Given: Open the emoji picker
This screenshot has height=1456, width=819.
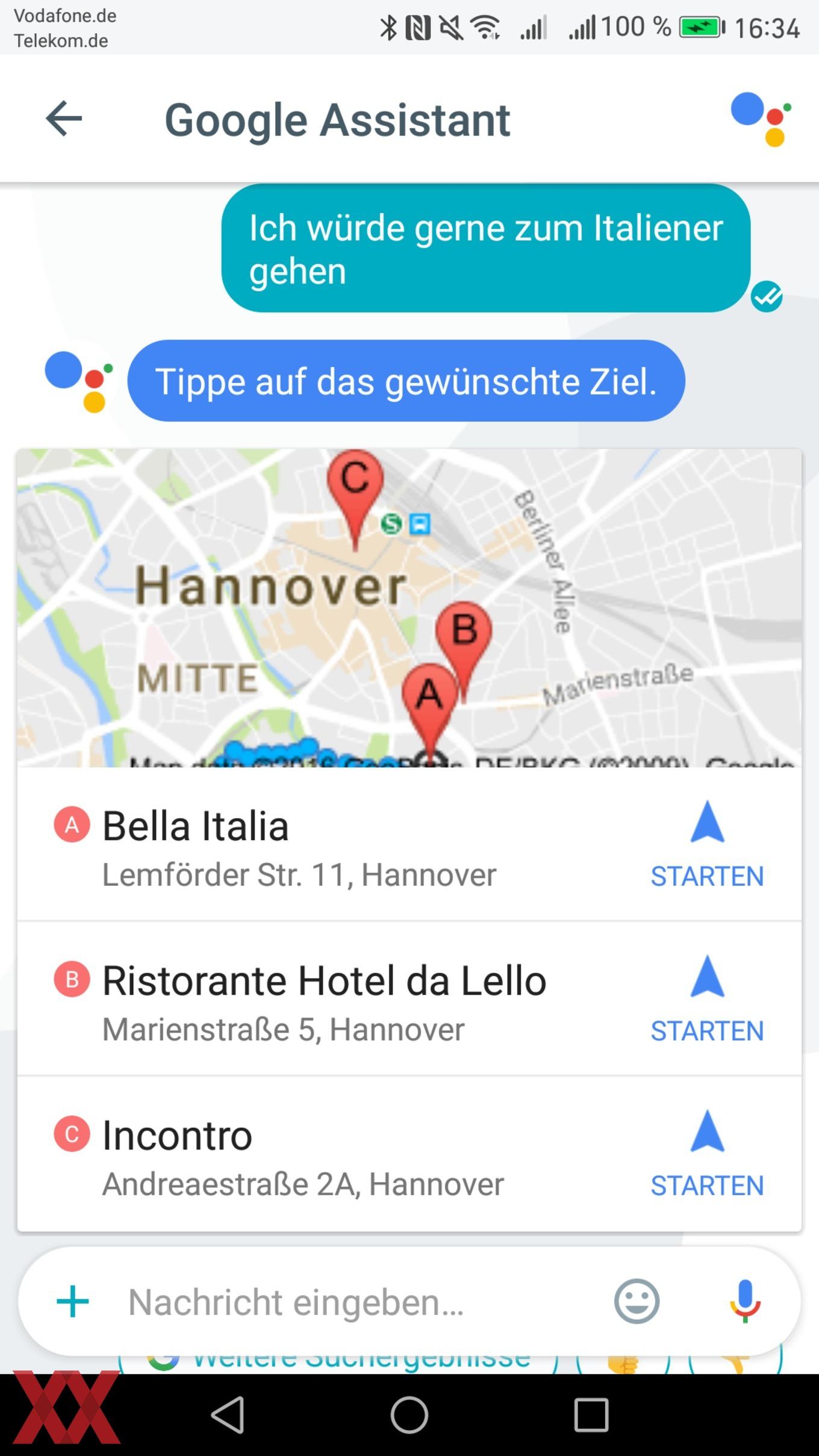Looking at the screenshot, I should (x=637, y=1302).
